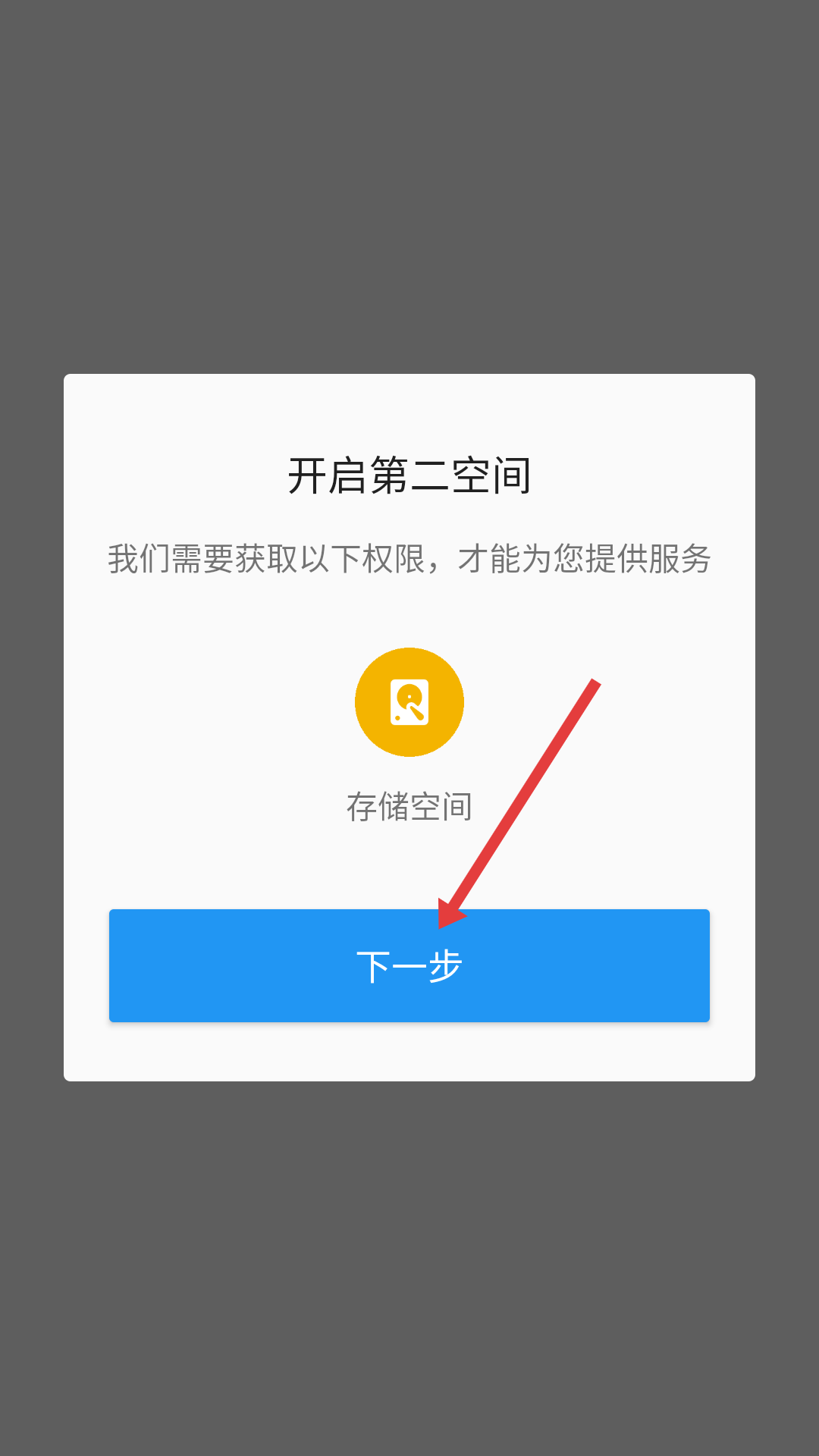Tap the 下一步 button
Image resolution: width=819 pixels, height=1456 pixels.
tap(409, 965)
